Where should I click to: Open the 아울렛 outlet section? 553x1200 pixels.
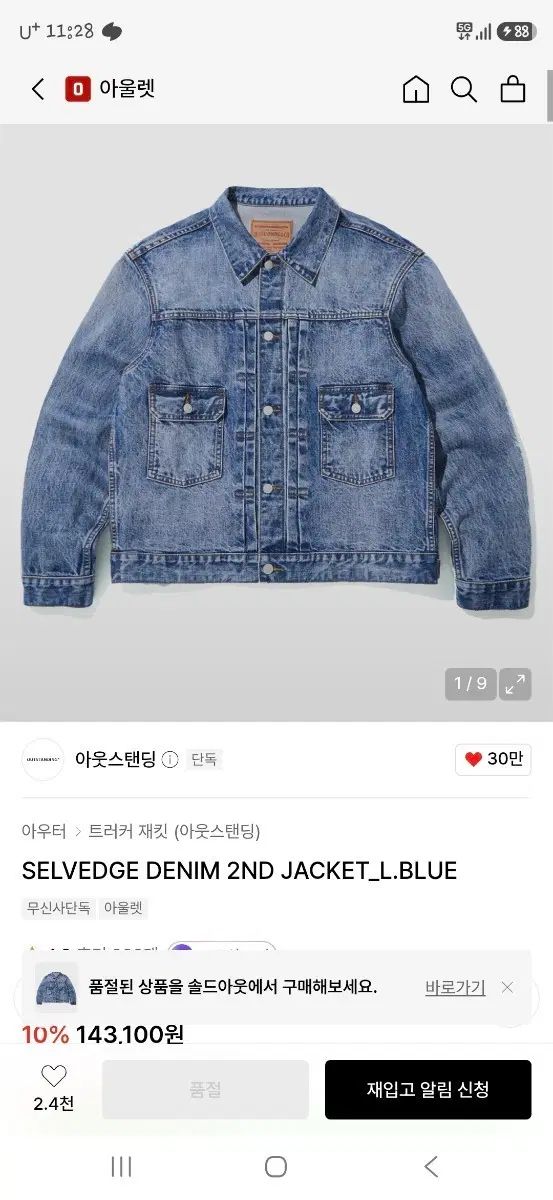pyautogui.click(x=110, y=89)
